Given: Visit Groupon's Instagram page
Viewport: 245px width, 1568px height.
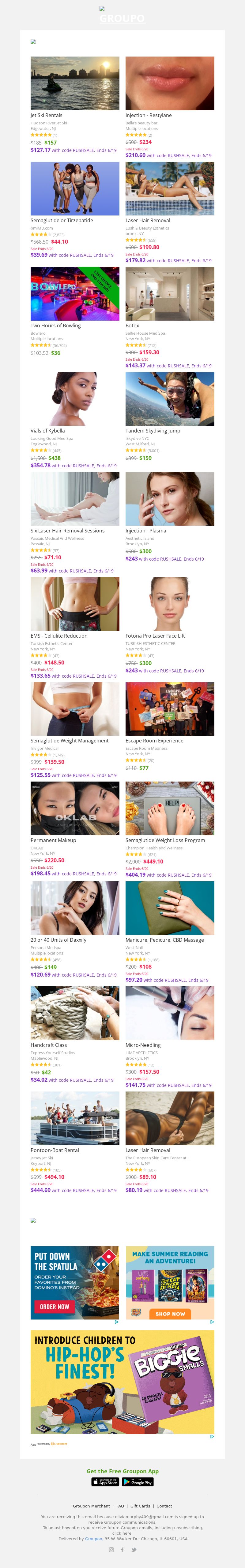Looking at the screenshot, I should click(111, 1549).
